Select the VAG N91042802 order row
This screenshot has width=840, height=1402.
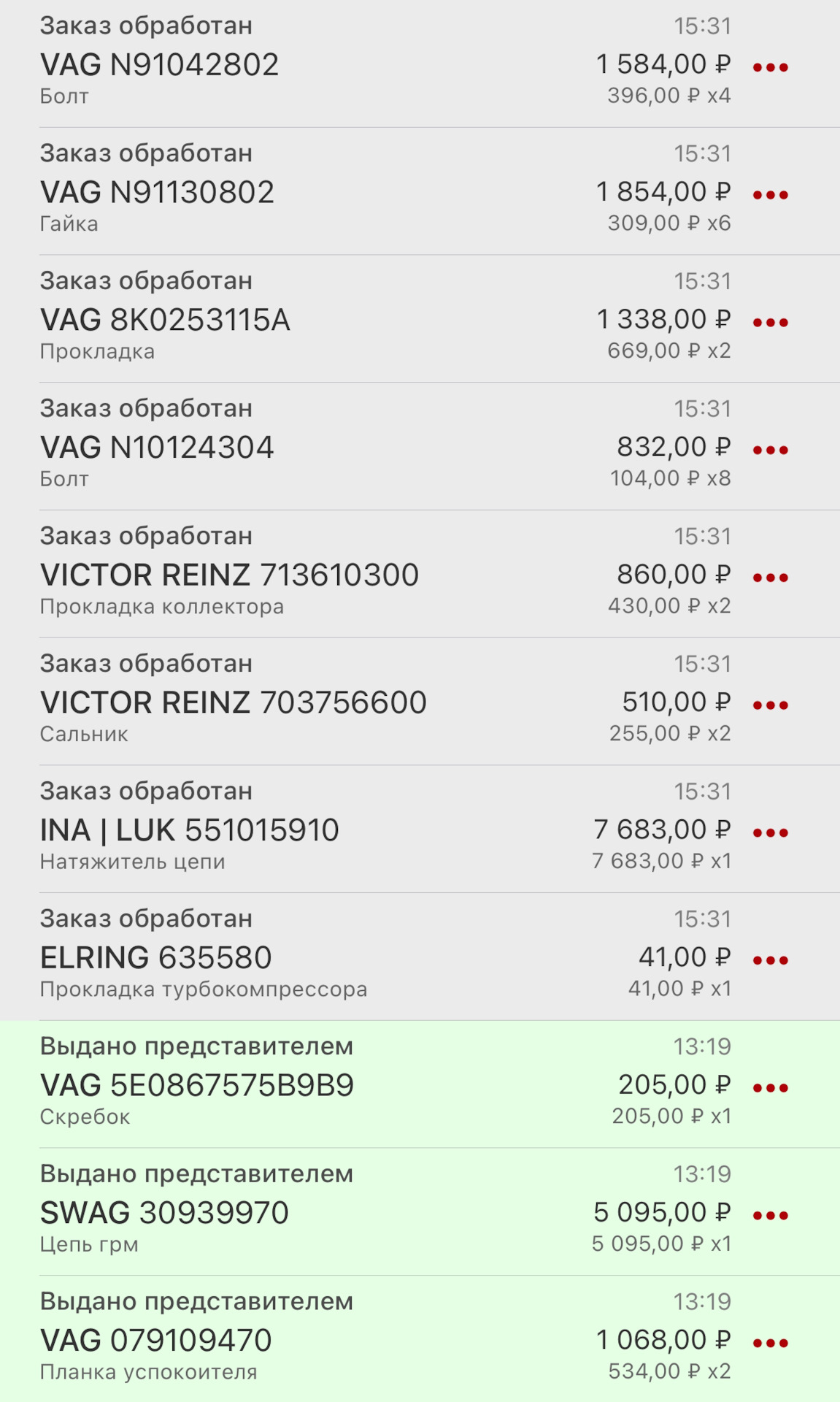coord(292,66)
